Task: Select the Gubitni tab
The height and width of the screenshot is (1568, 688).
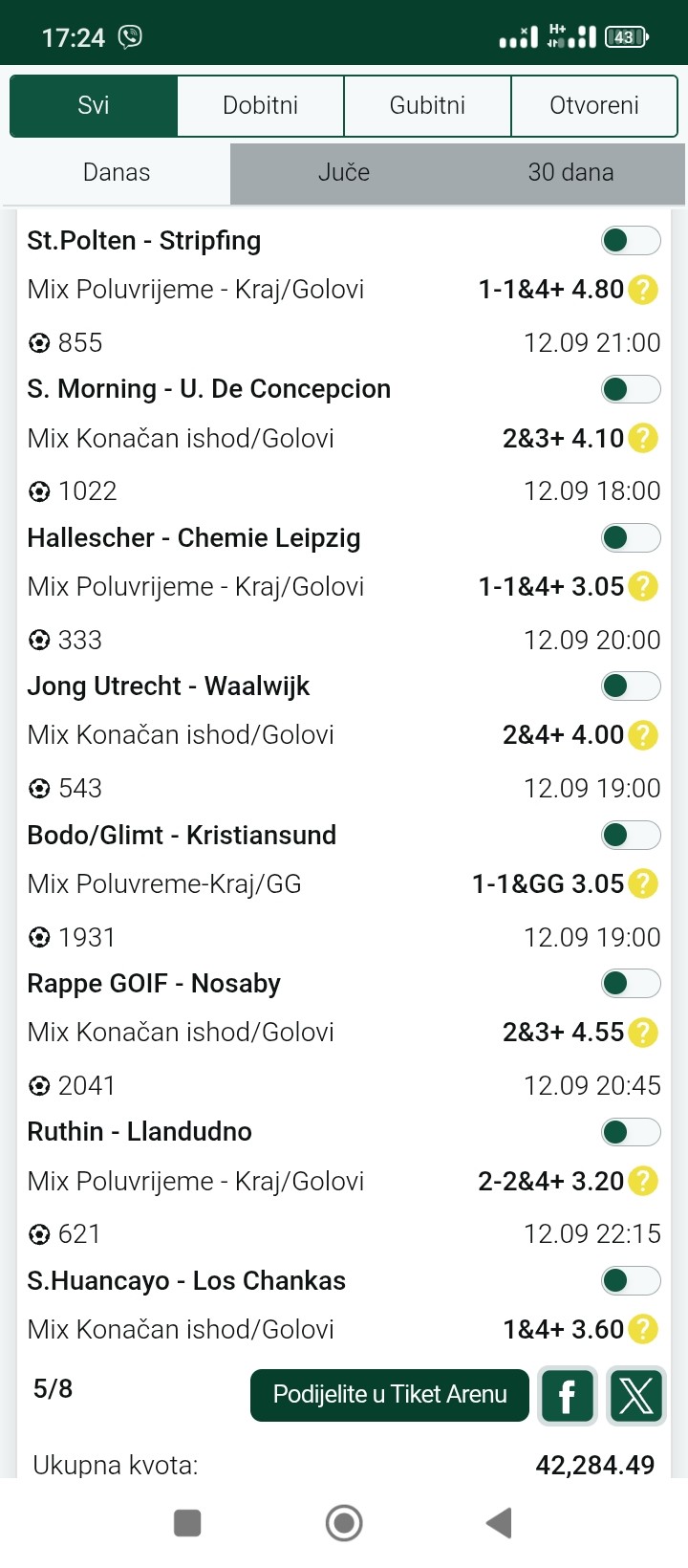Action: 427,105
